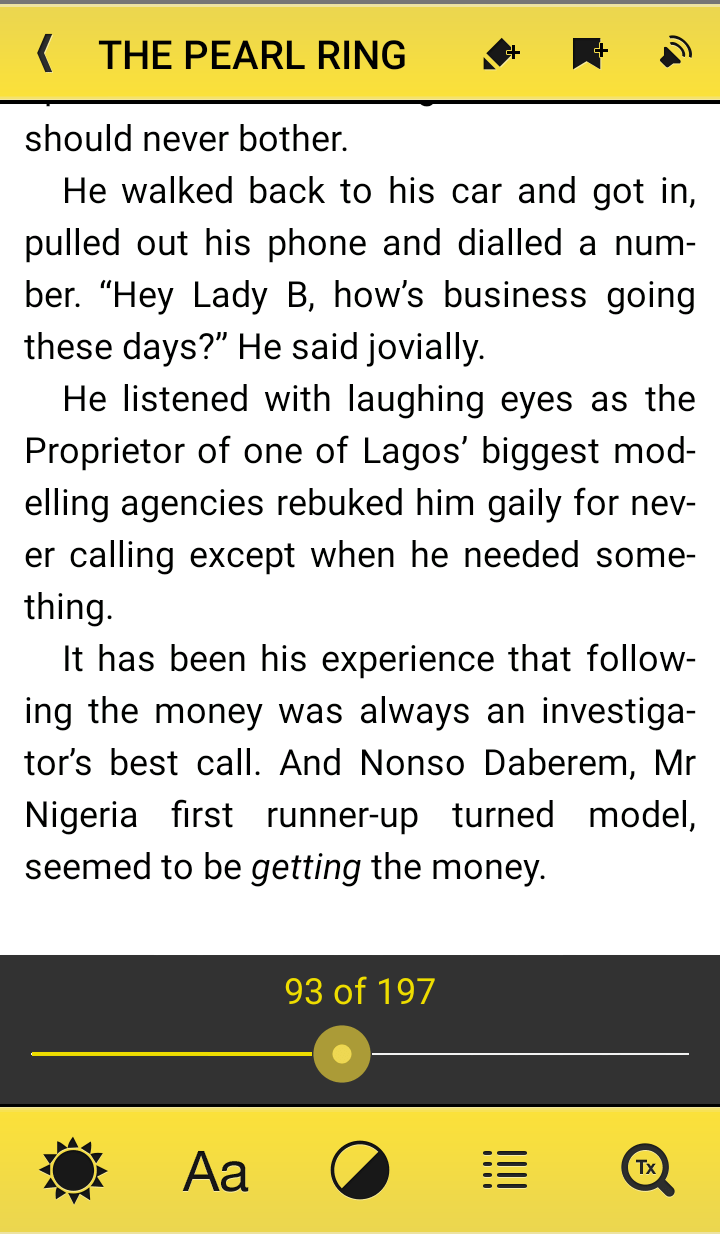Add a highlight note
The image size is (720, 1234).
500,55
